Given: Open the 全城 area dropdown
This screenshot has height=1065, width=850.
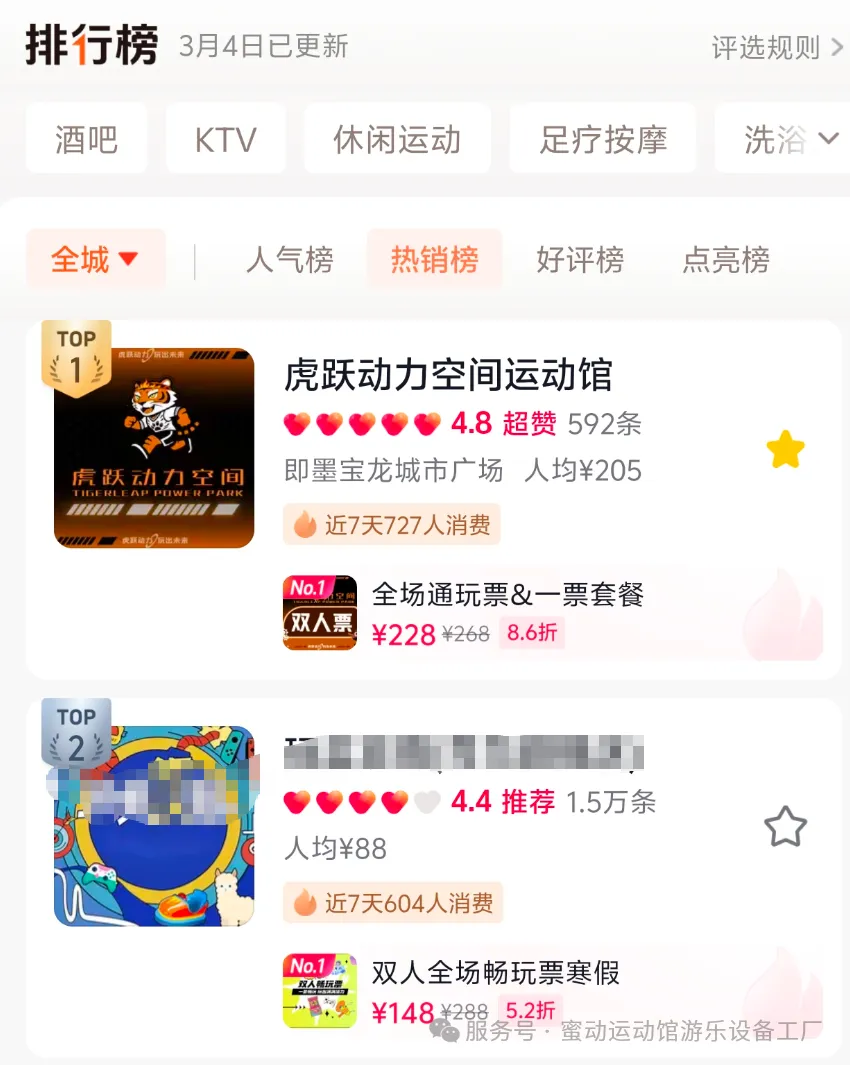Looking at the screenshot, I should tap(95, 260).
